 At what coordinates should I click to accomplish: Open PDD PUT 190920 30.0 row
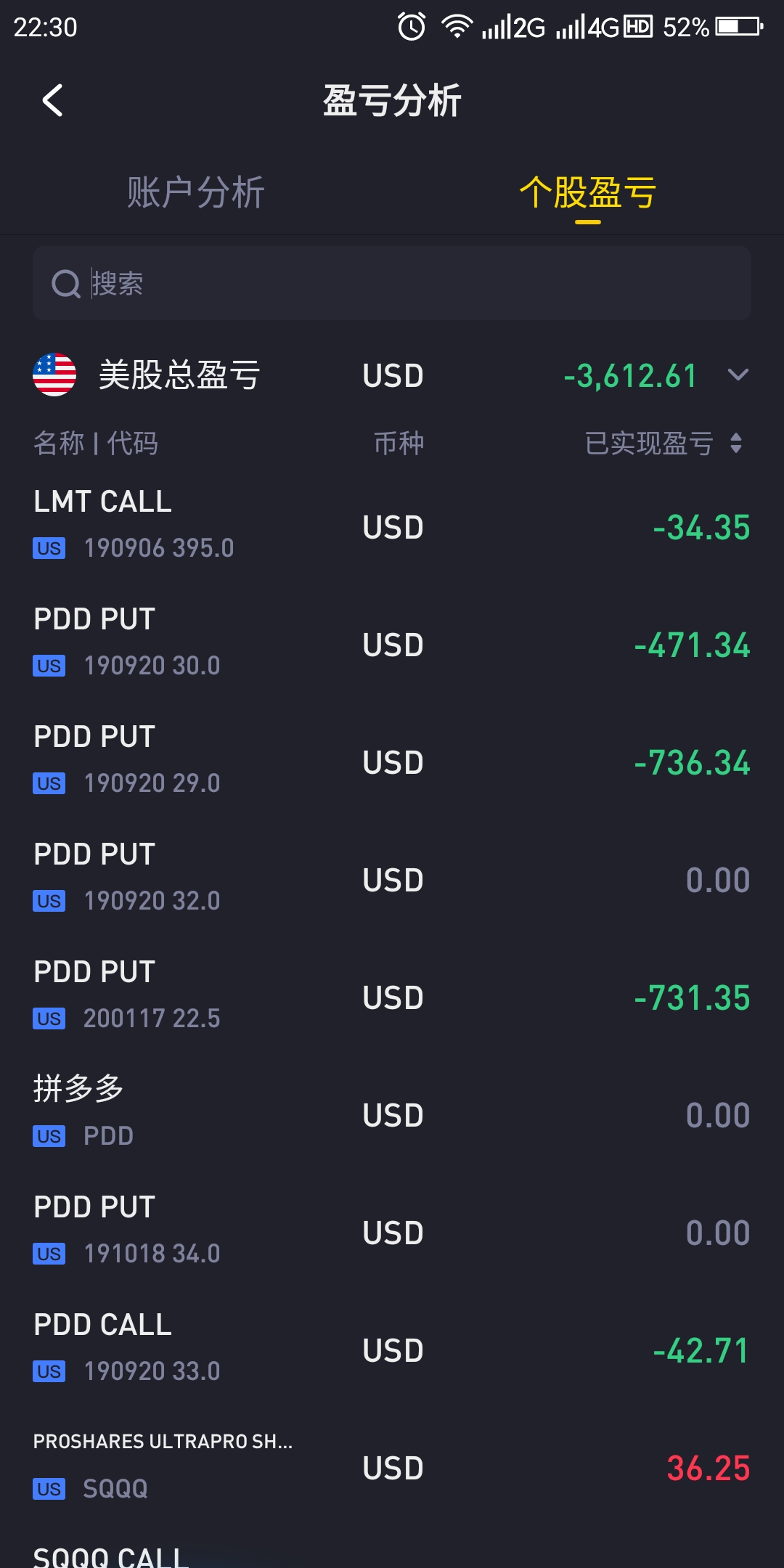coord(392,644)
